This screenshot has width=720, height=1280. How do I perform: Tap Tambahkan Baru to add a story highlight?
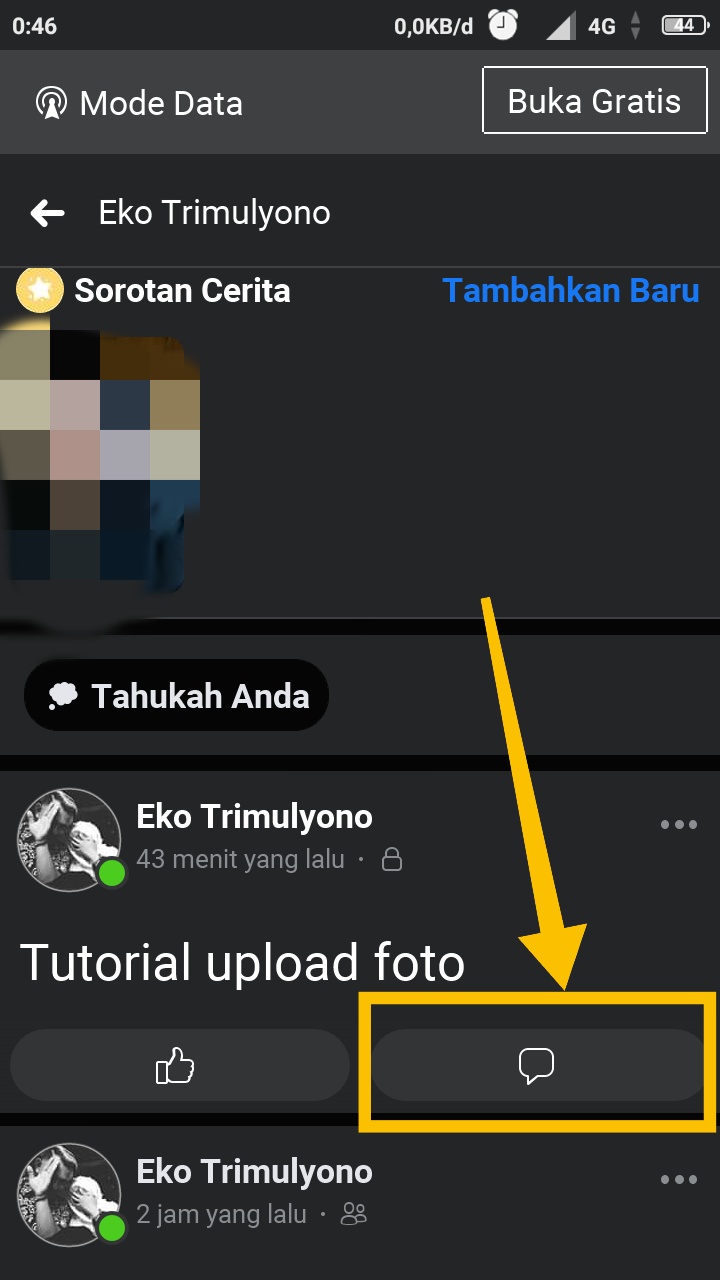[x=570, y=291]
